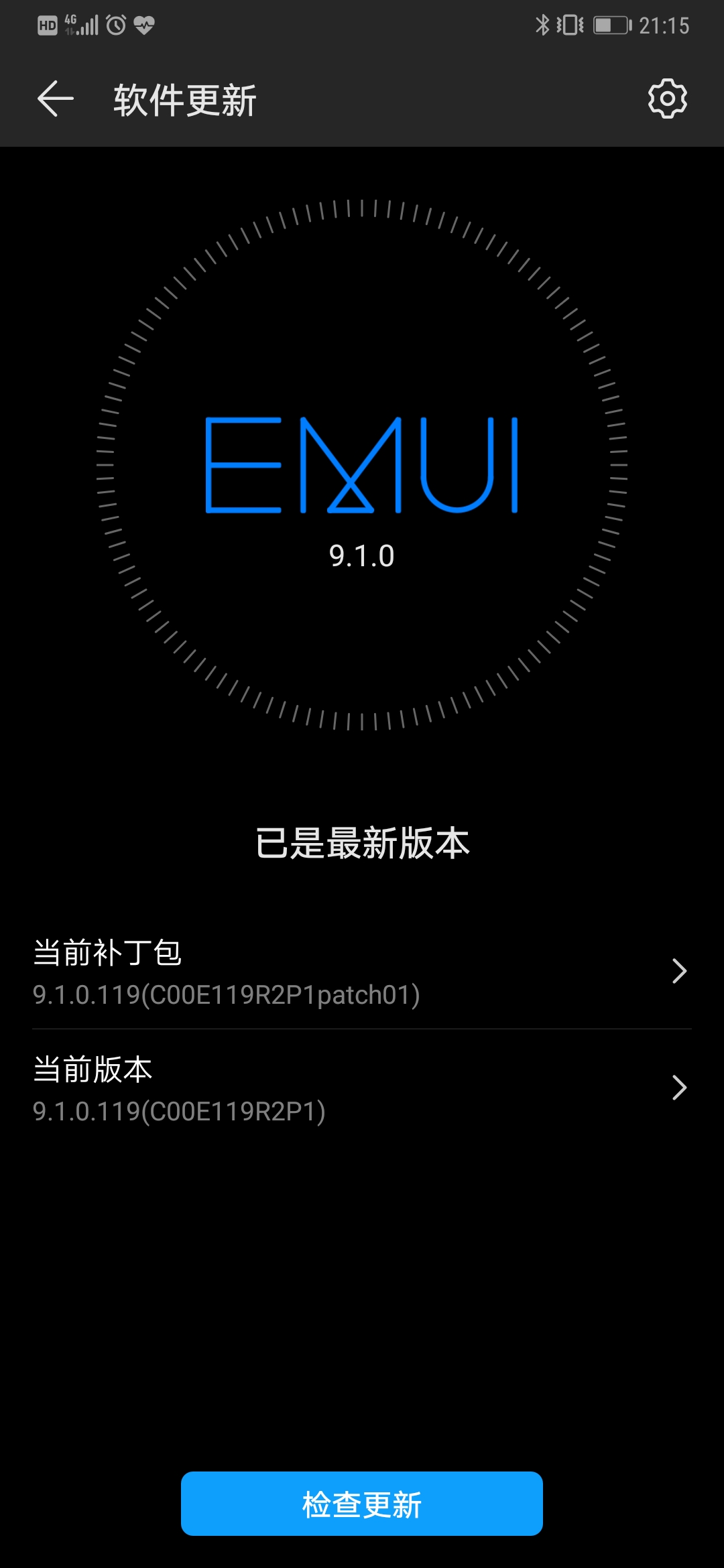This screenshot has width=724, height=1568.
Task: Tap the vibrate mode status icon
Action: click(571, 24)
